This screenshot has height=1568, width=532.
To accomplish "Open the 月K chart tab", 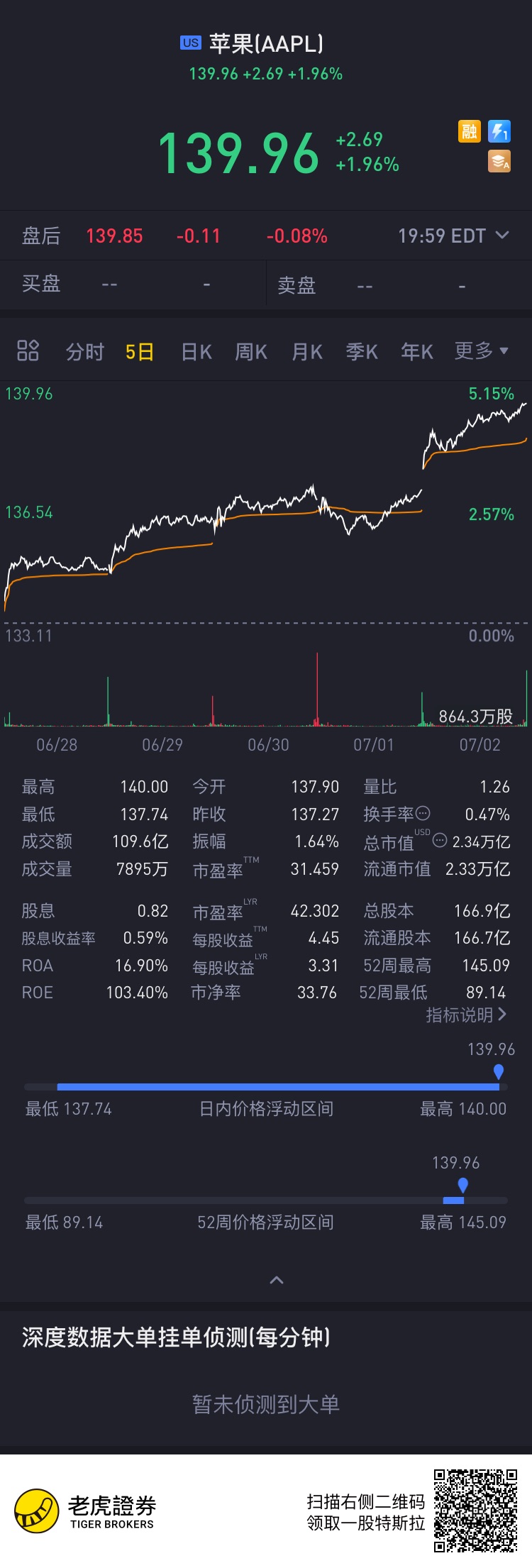I will [x=307, y=352].
